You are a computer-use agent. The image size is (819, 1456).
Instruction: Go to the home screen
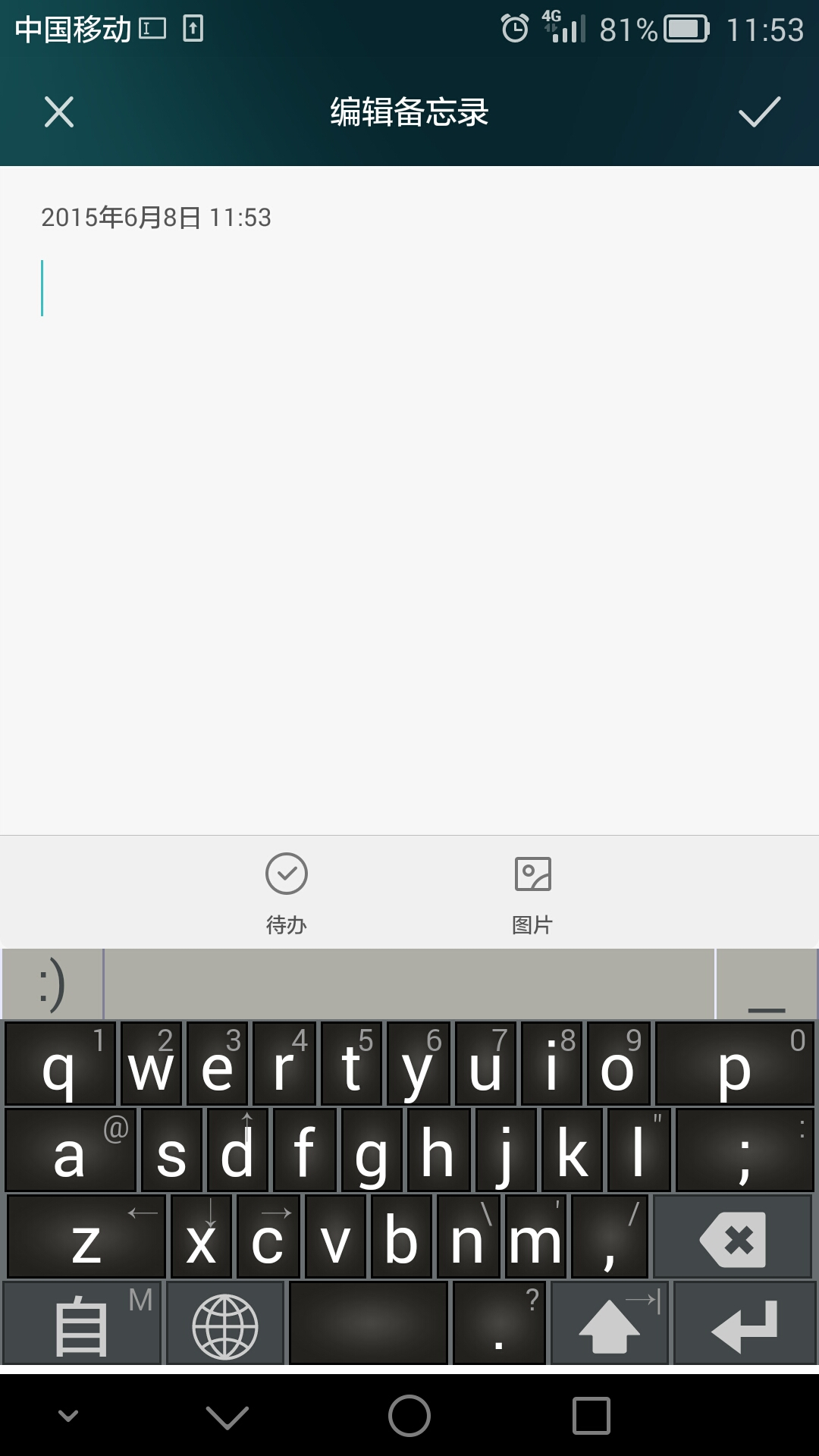click(x=409, y=1416)
